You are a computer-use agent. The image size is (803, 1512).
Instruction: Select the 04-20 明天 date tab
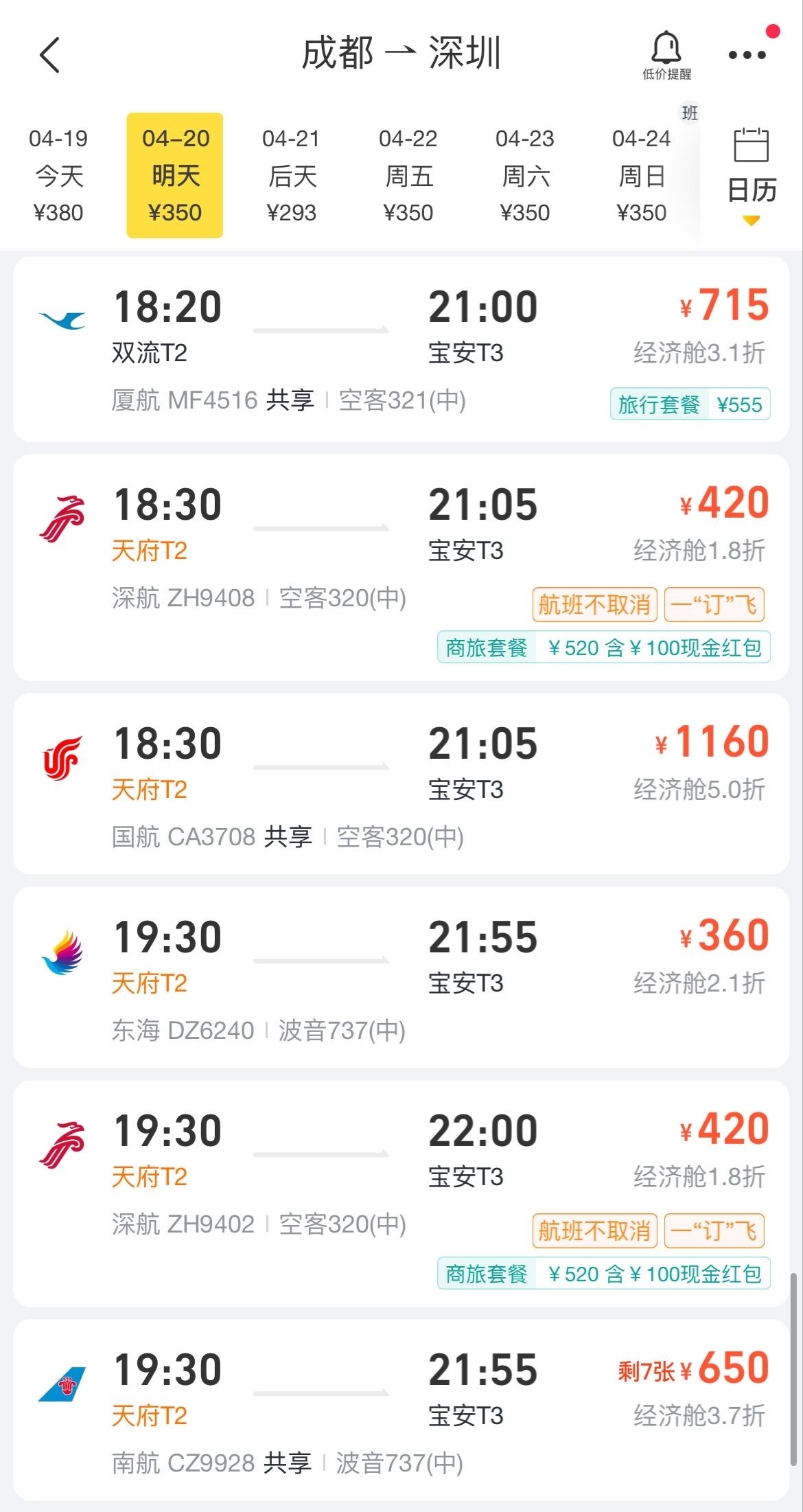175,175
